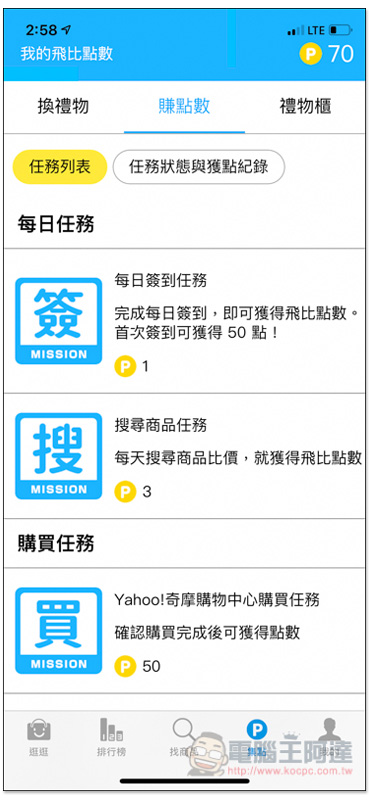Tap the 賺點 bottom tab
The width and height of the screenshot is (369, 800).
[x=257, y=737]
